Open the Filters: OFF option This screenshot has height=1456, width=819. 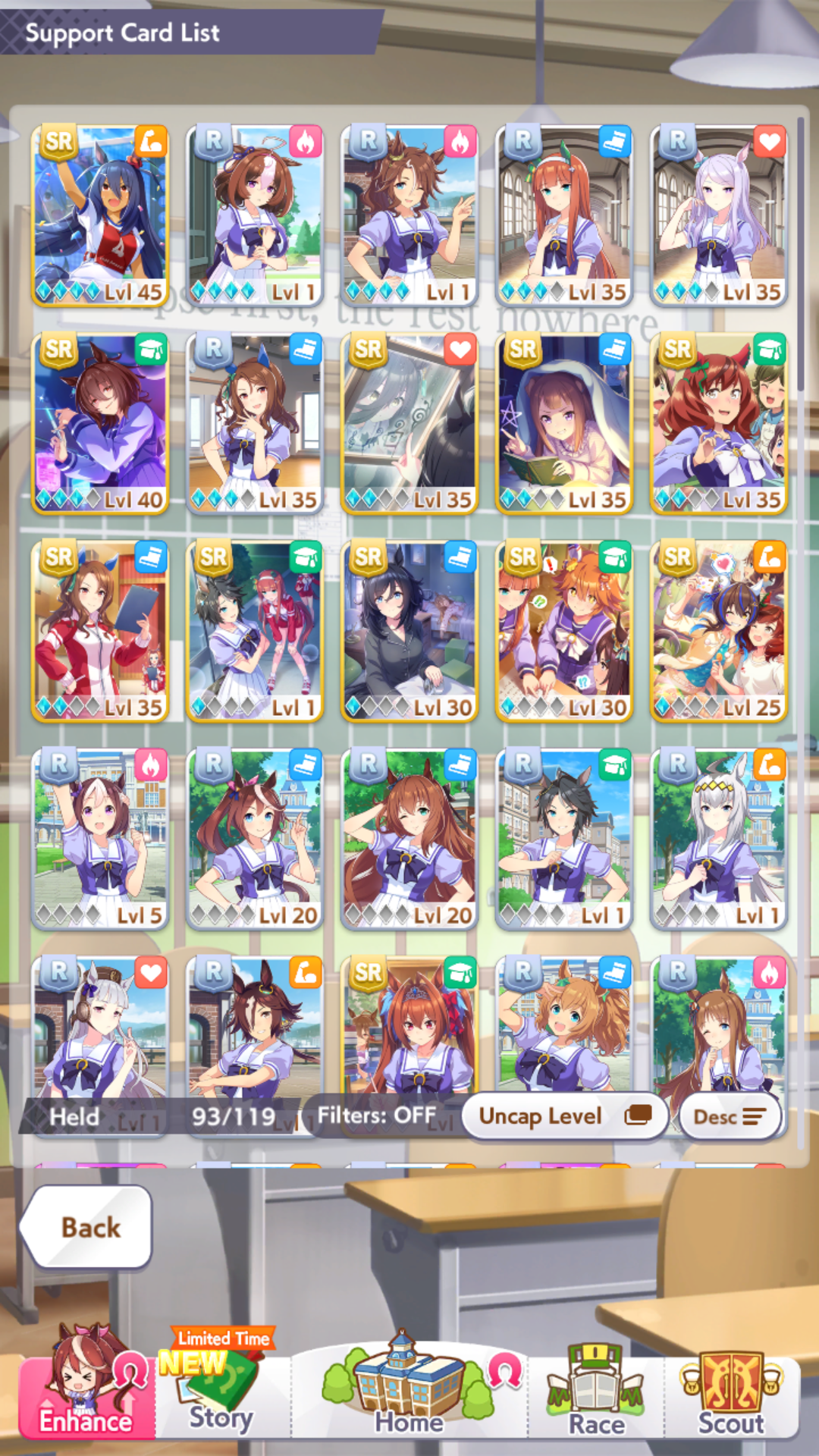(x=377, y=1116)
